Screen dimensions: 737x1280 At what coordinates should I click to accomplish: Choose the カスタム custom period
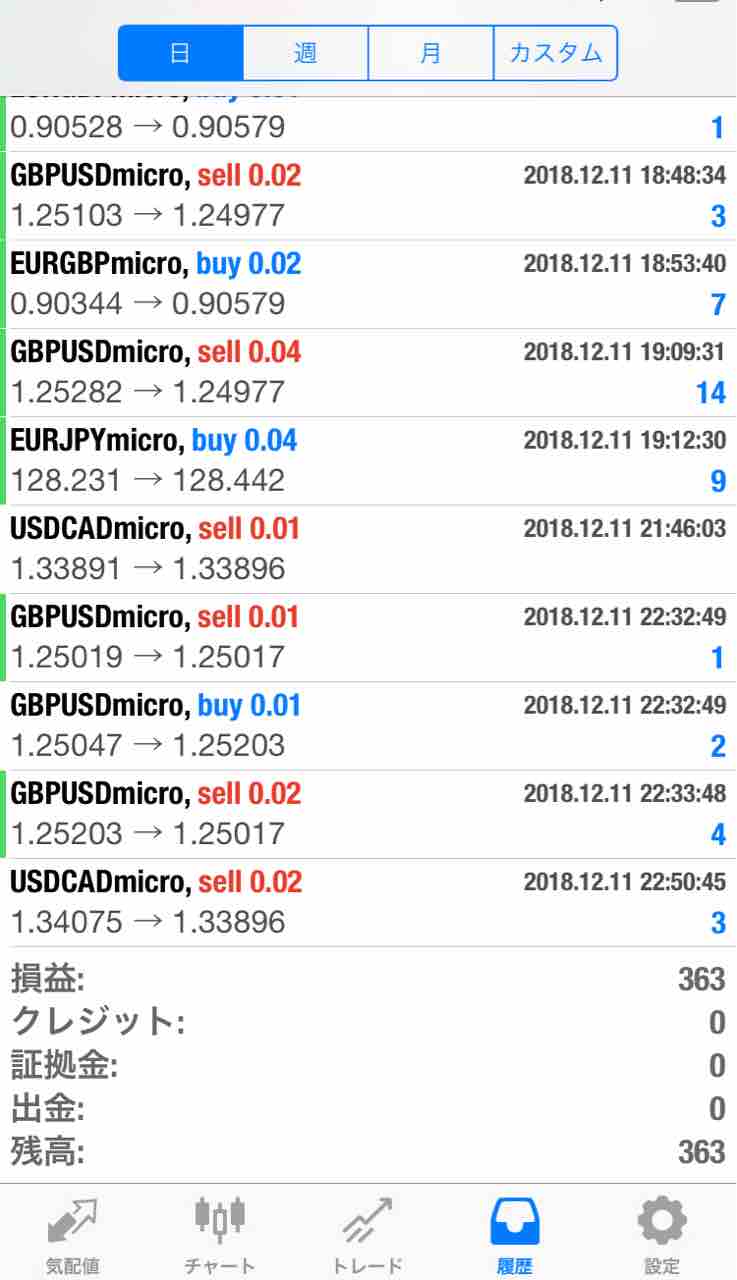click(556, 53)
